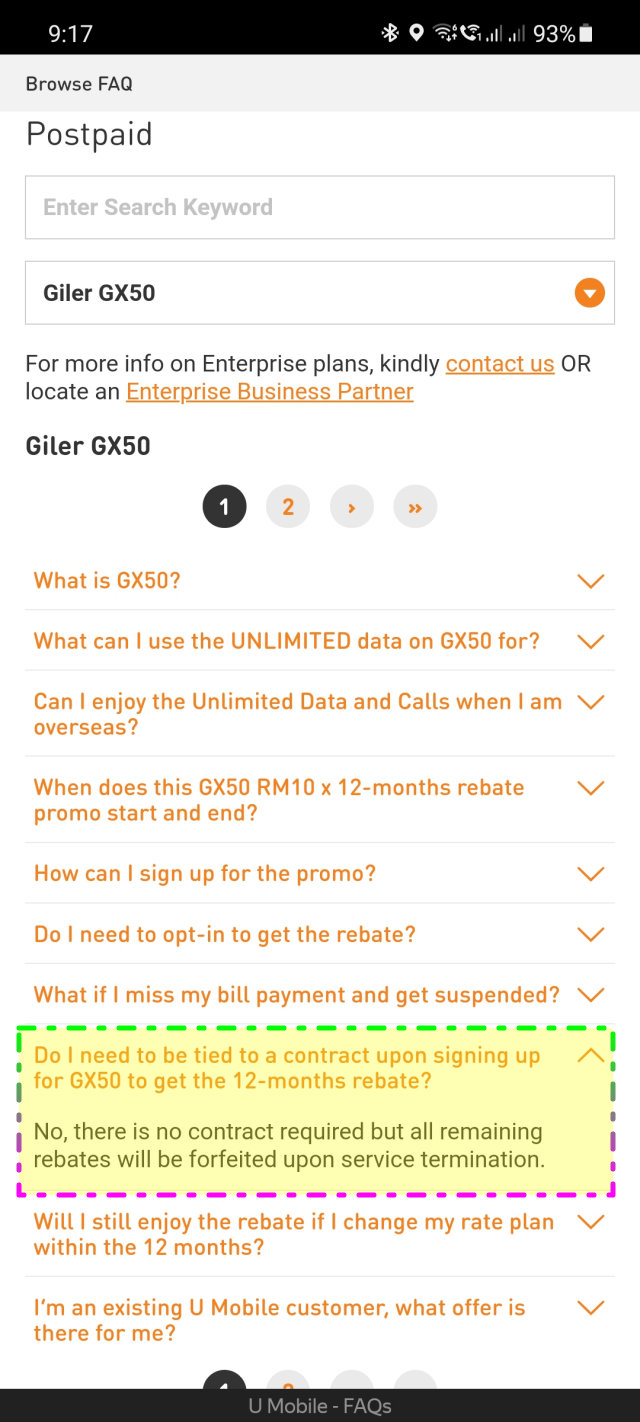Expand the existing U Mobile customer question
Screen dimensions: 640x1422
click(x=320, y=1320)
